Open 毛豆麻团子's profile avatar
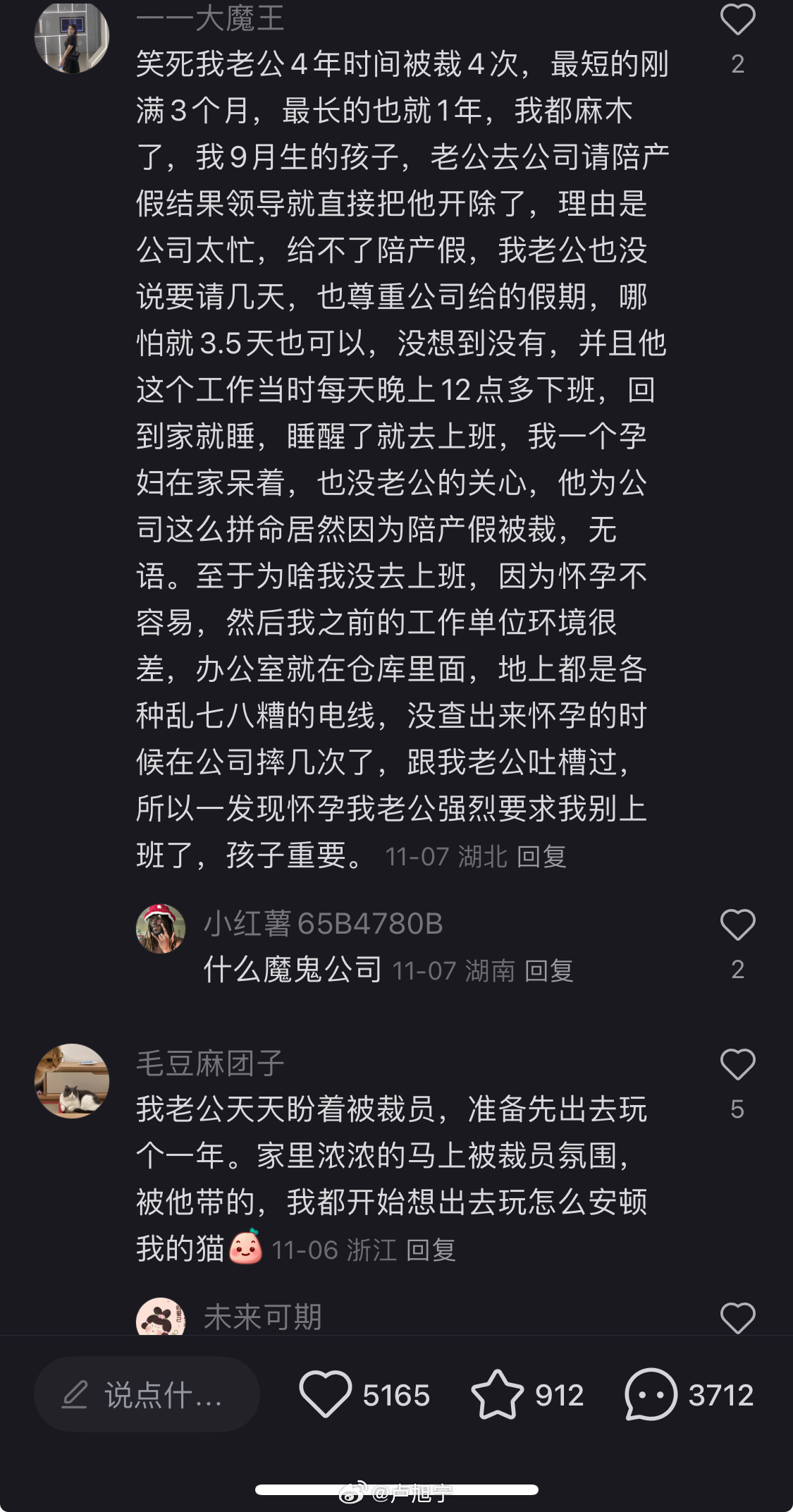 pos(72,1080)
